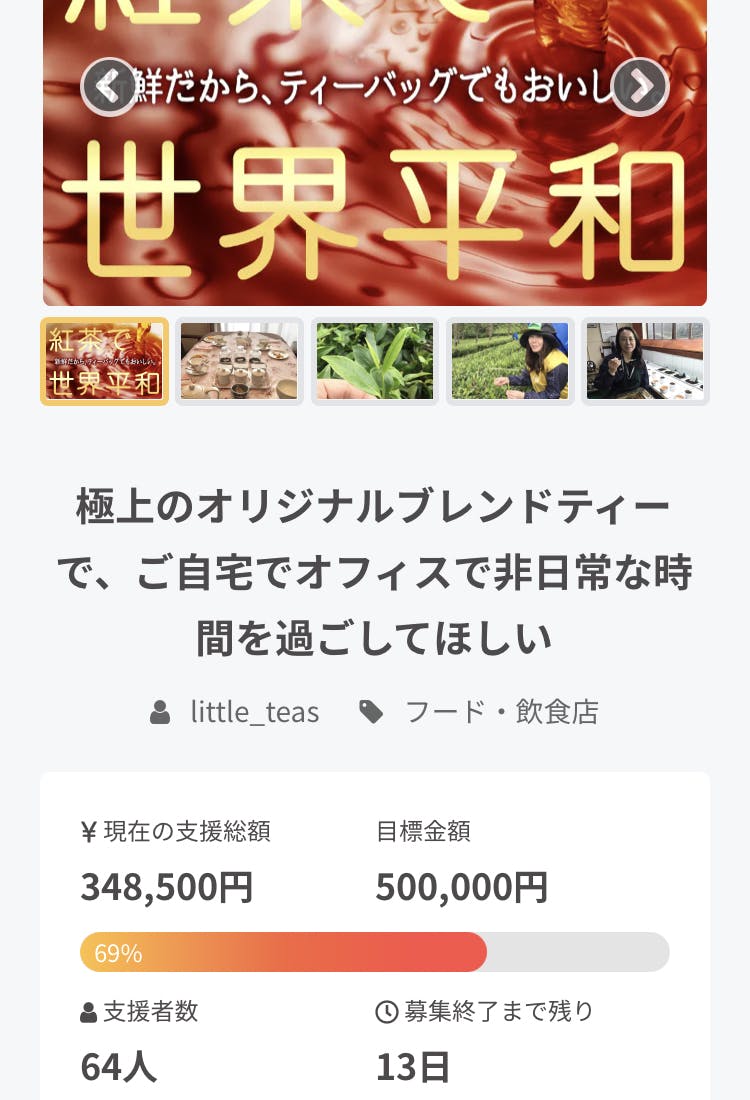Open the little_teas owner profile
The height and width of the screenshot is (1100, 750).
(254, 712)
